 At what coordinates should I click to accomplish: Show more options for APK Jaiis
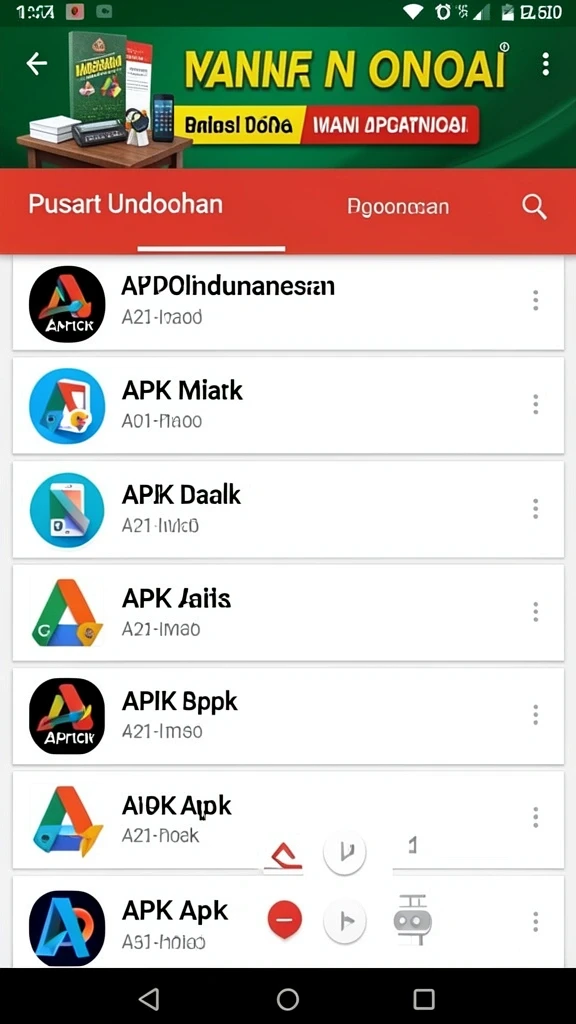tap(536, 611)
